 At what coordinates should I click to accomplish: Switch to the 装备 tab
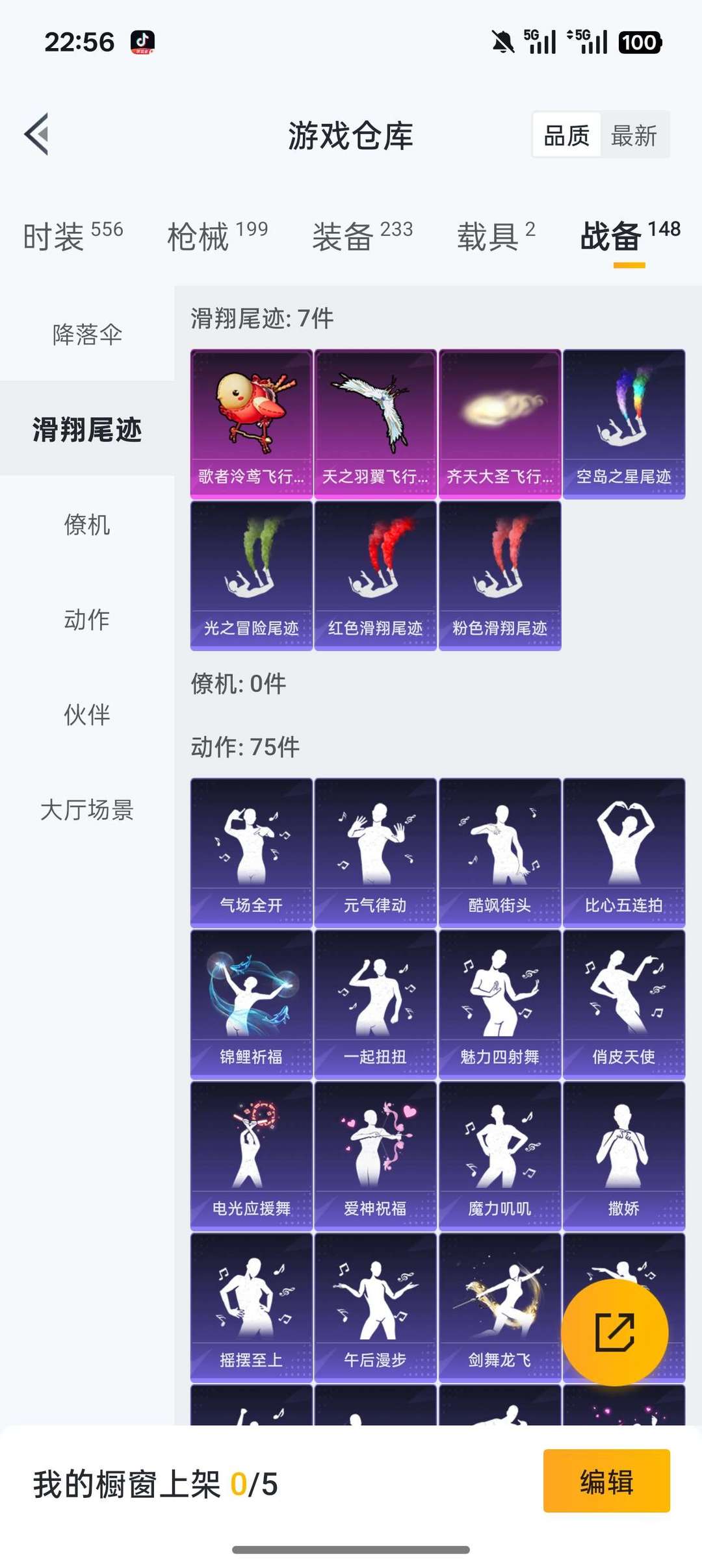(362, 236)
